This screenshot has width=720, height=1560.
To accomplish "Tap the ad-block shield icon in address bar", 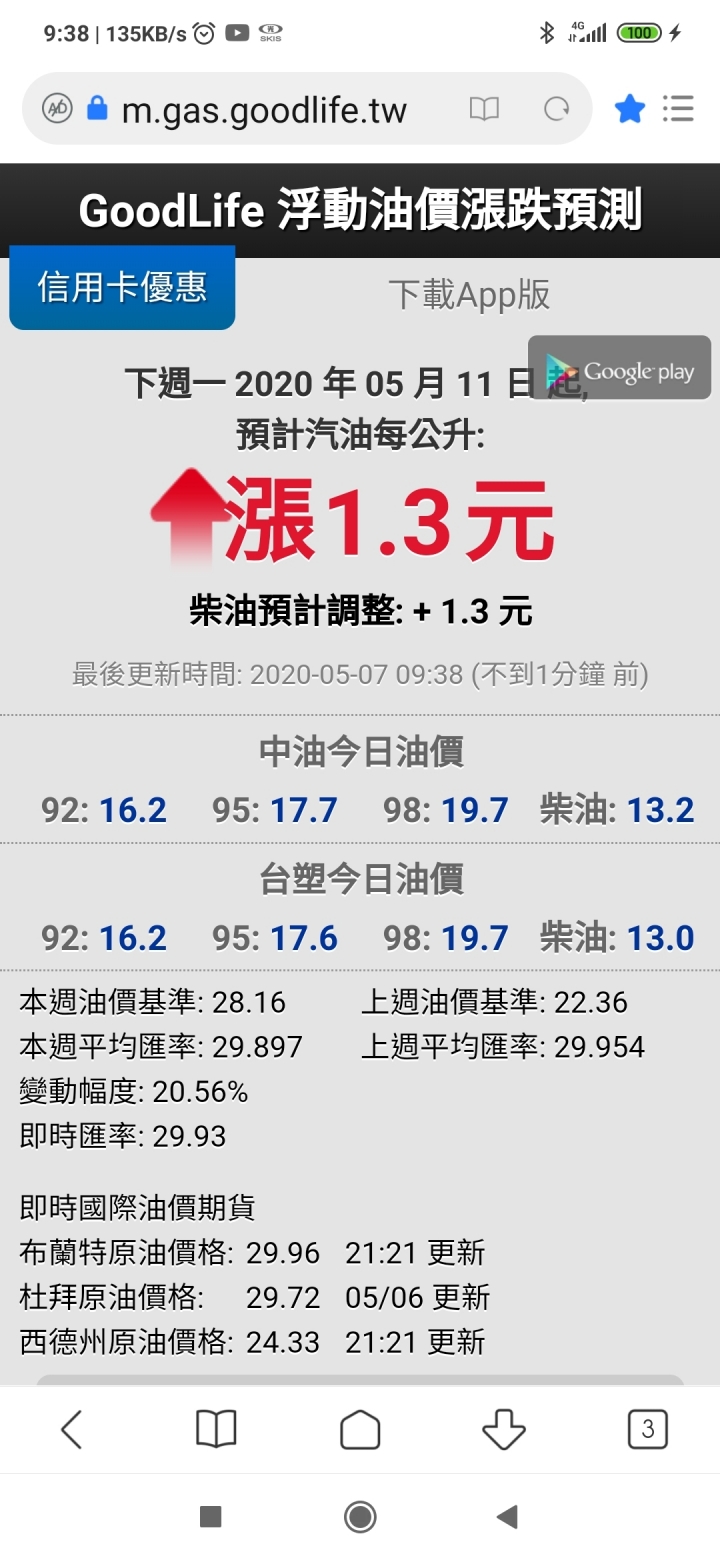I will point(57,109).
